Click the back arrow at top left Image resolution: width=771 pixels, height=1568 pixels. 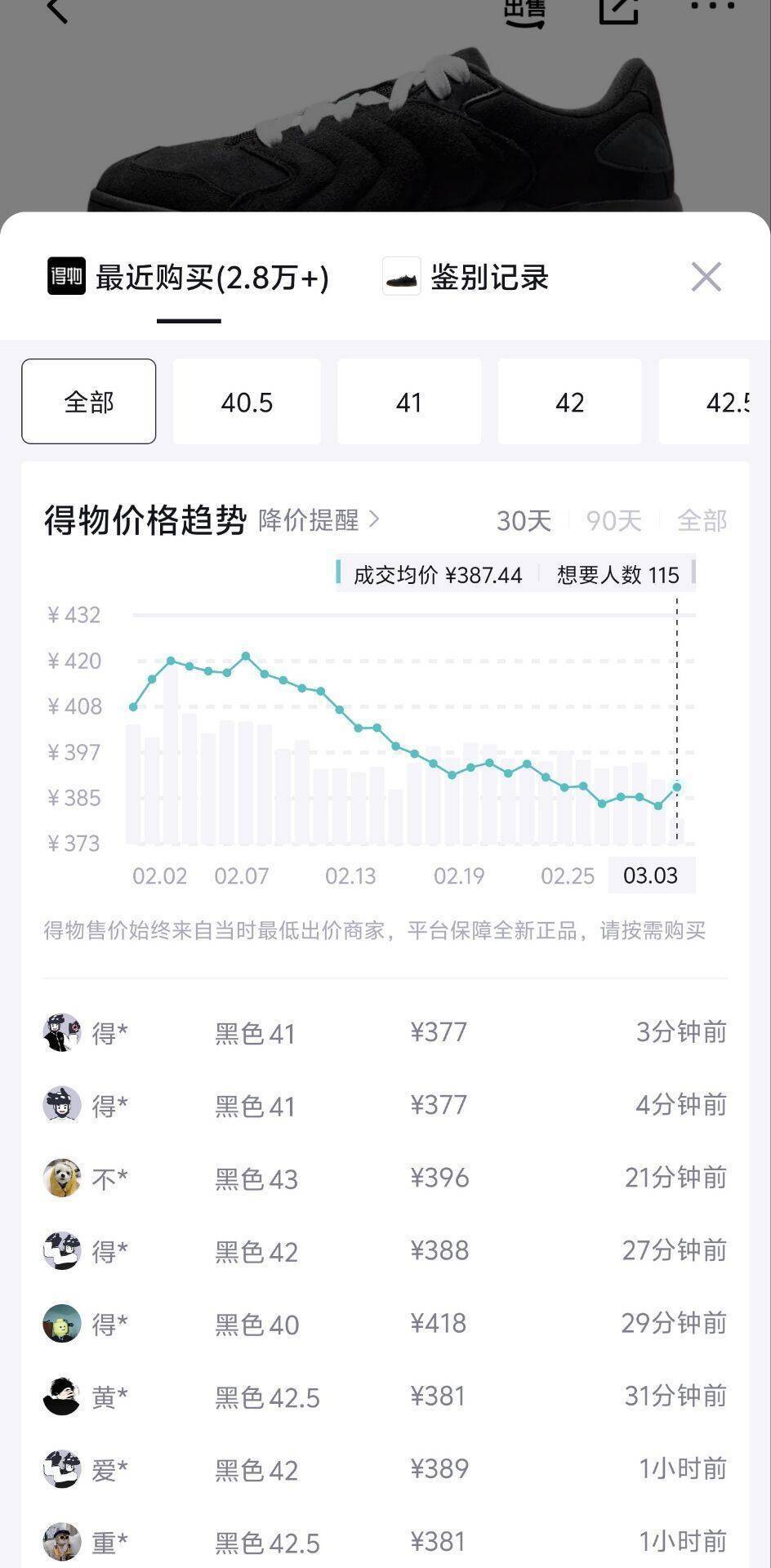click(x=55, y=11)
